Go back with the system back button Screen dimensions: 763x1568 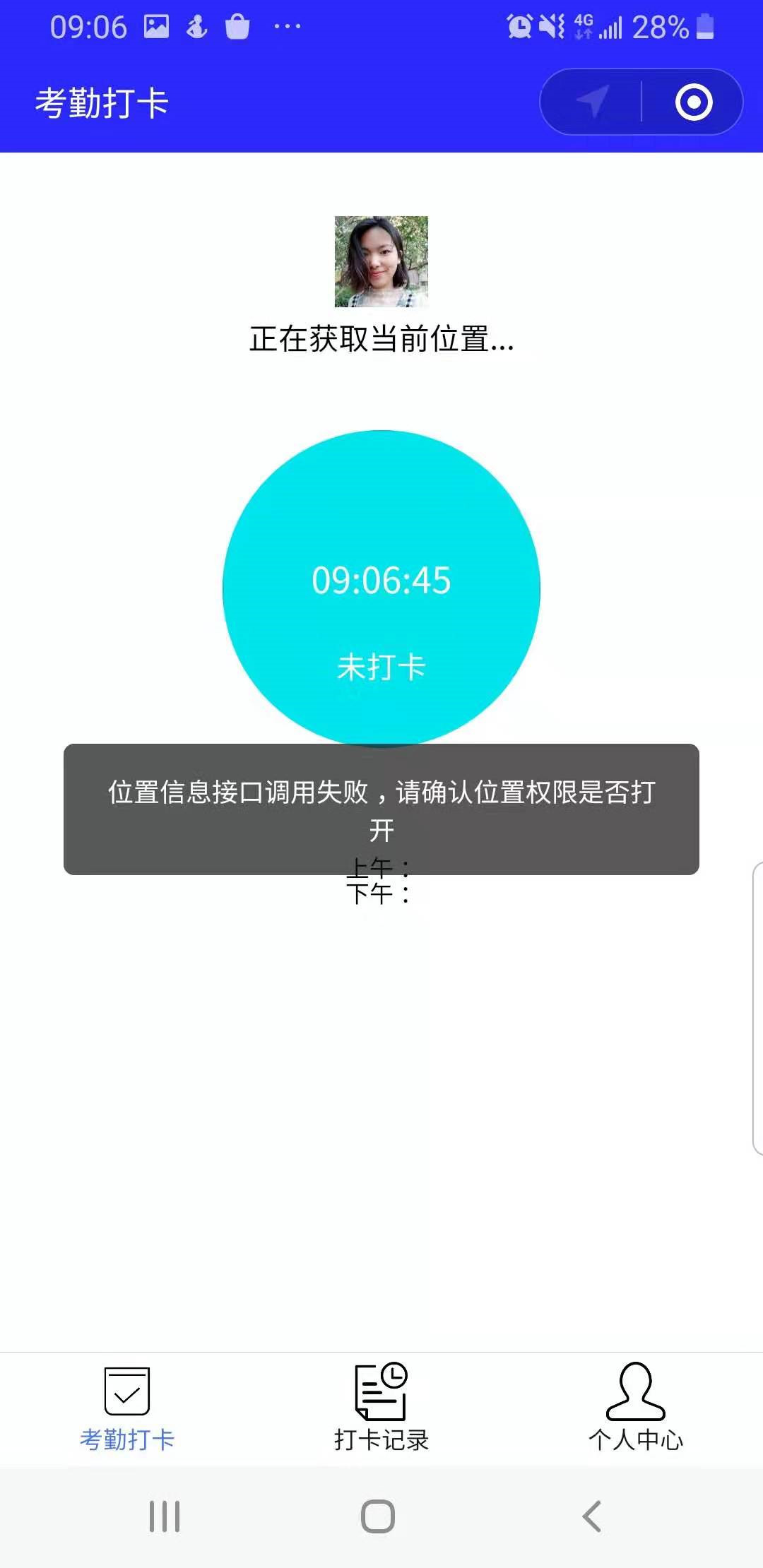592,1516
